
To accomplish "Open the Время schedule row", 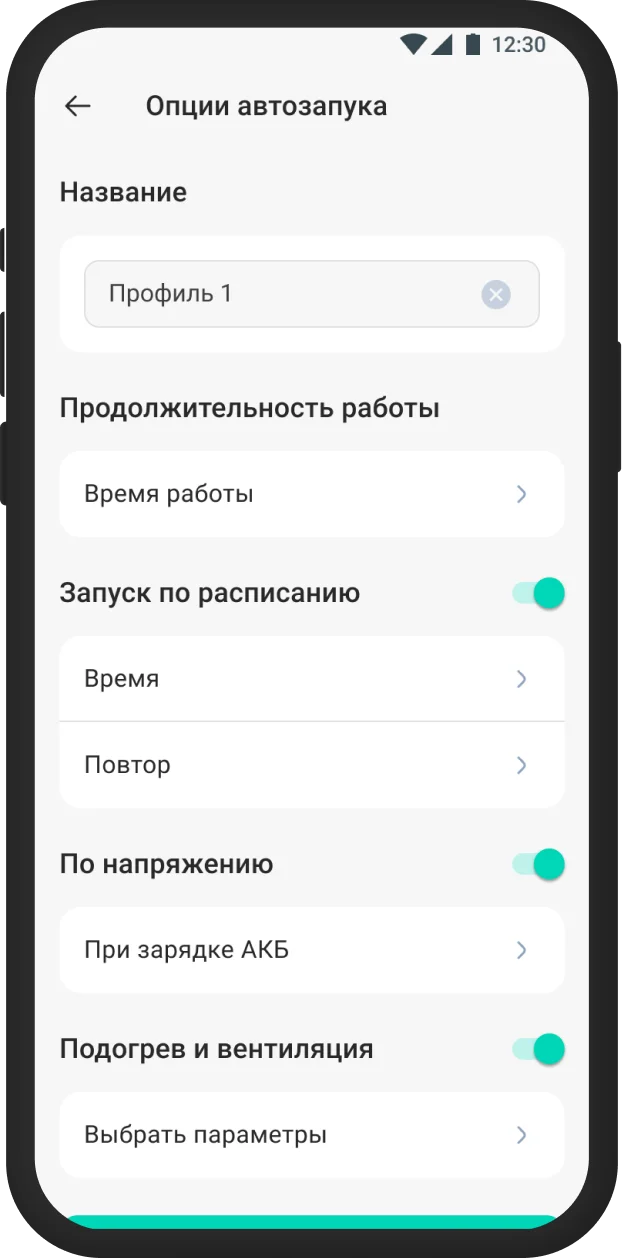I will [x=312, y=678].
